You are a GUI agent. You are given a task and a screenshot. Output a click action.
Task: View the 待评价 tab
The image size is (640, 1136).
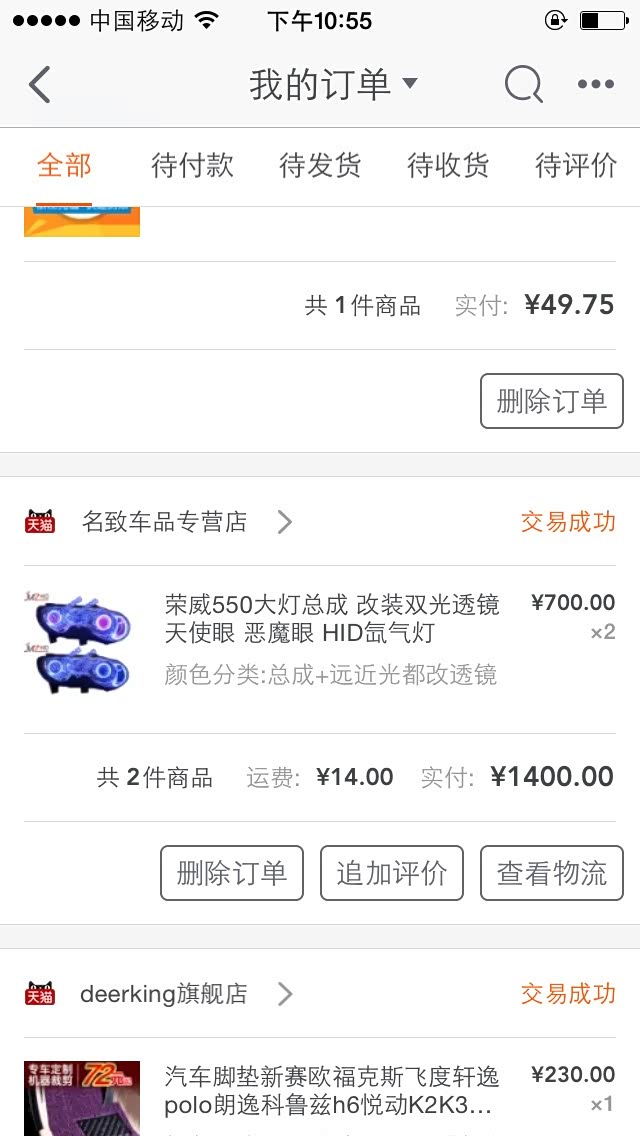[576, 166]
